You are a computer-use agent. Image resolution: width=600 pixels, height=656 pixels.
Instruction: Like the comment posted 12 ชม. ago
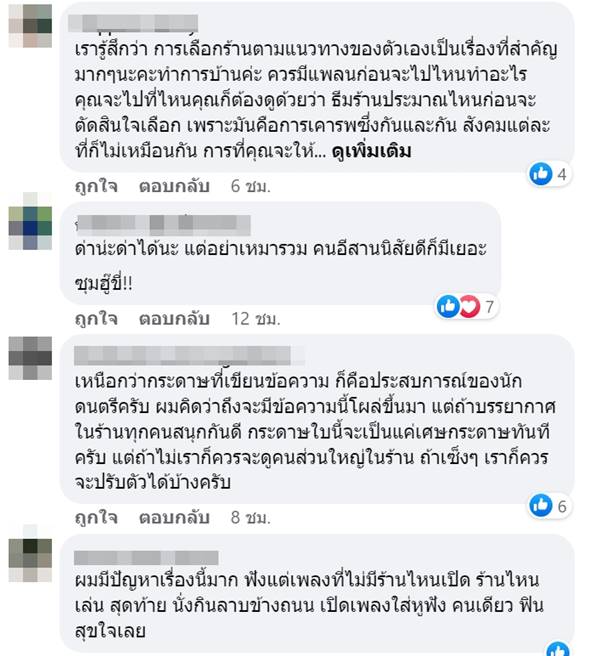(x=96, y=318)
